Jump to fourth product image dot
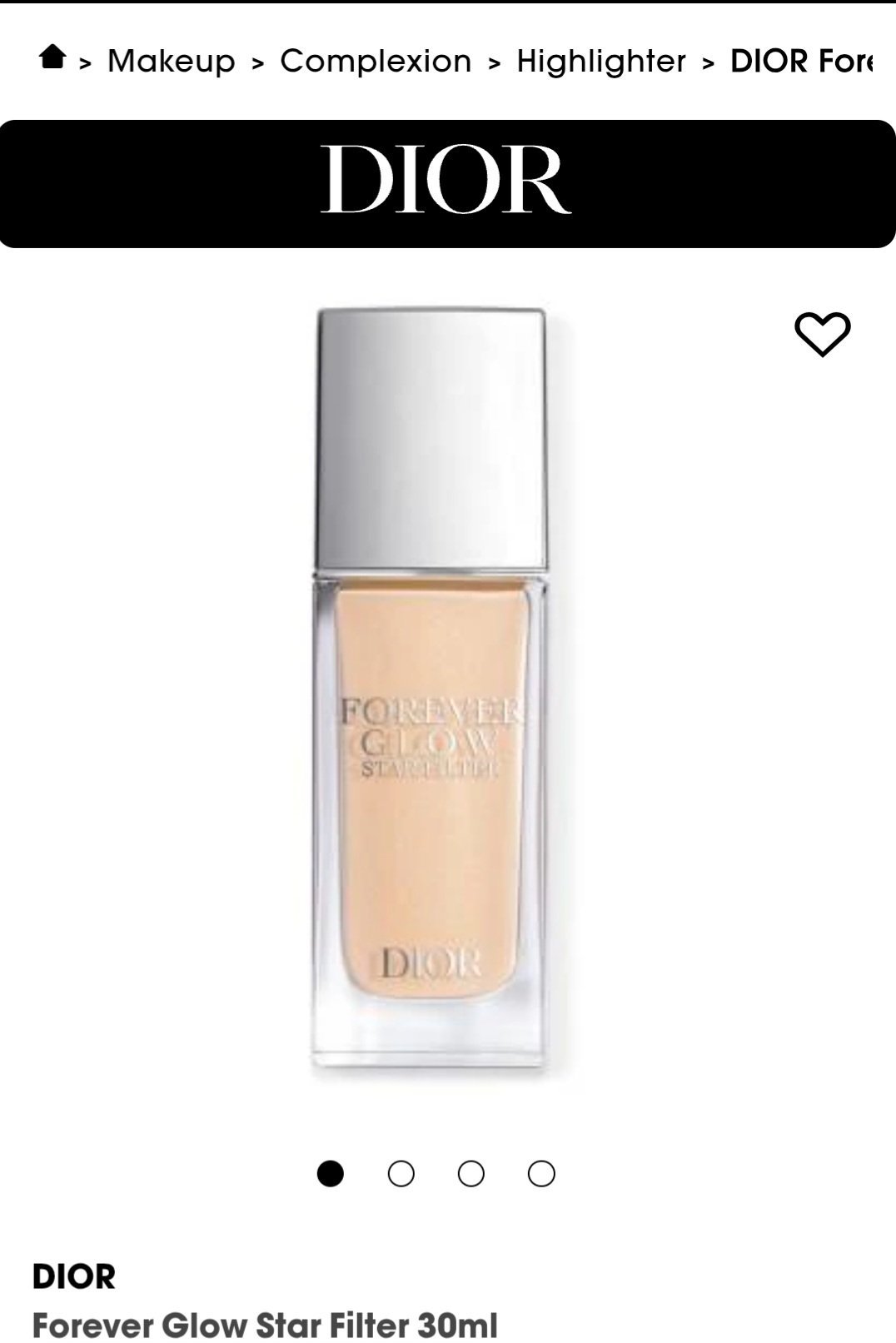 [541, 1174]
